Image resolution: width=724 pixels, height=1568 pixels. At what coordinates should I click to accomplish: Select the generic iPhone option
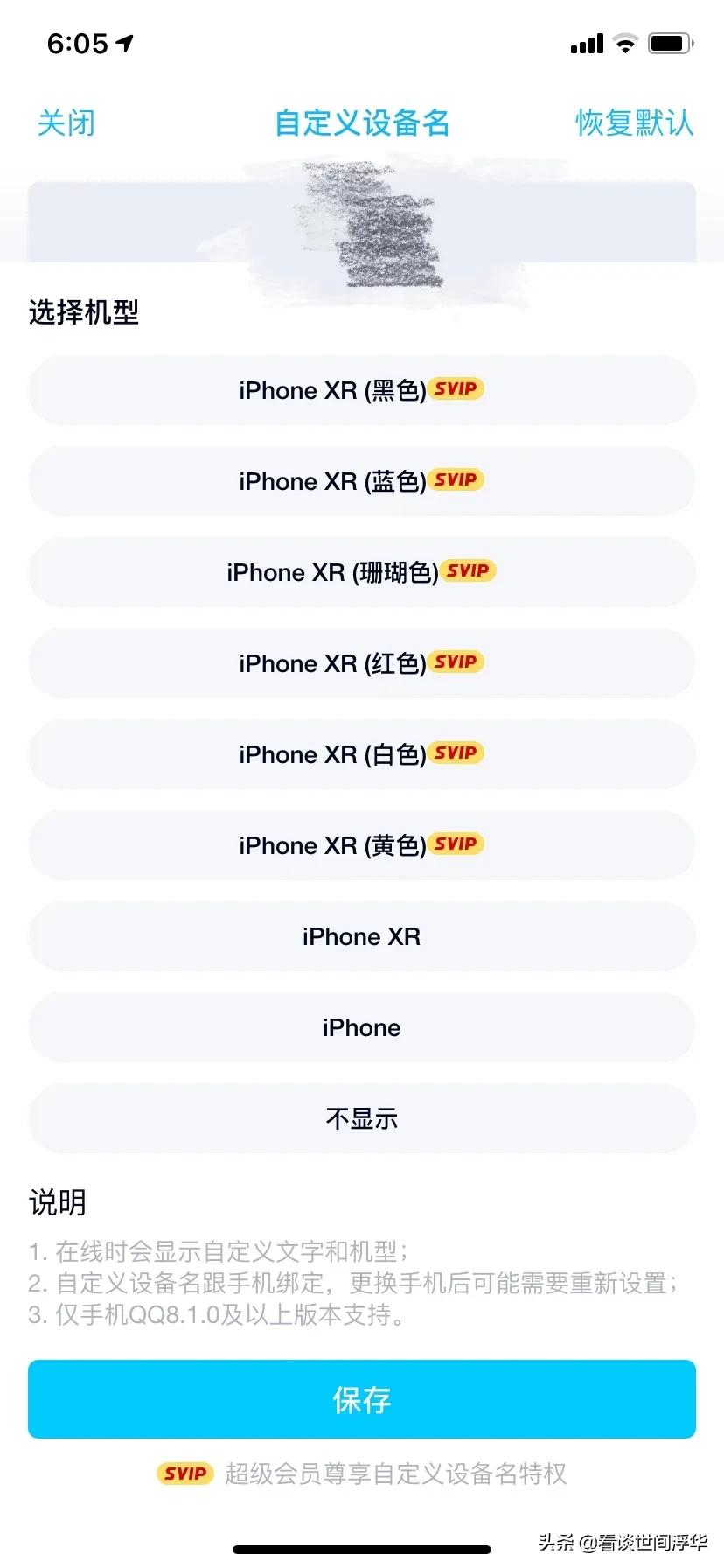click(362, 1027)
